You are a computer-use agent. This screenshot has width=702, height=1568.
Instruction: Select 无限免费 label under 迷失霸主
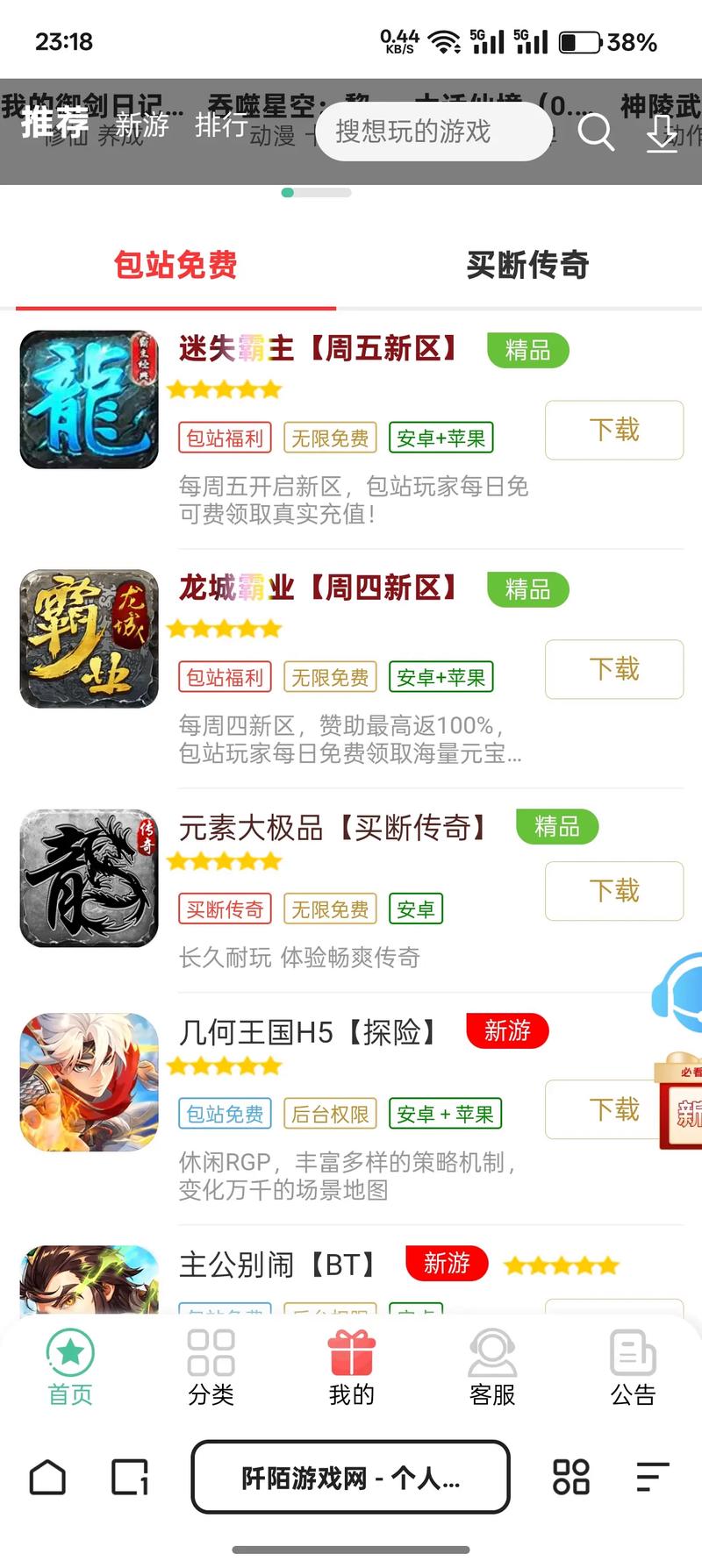coord(331,438)
